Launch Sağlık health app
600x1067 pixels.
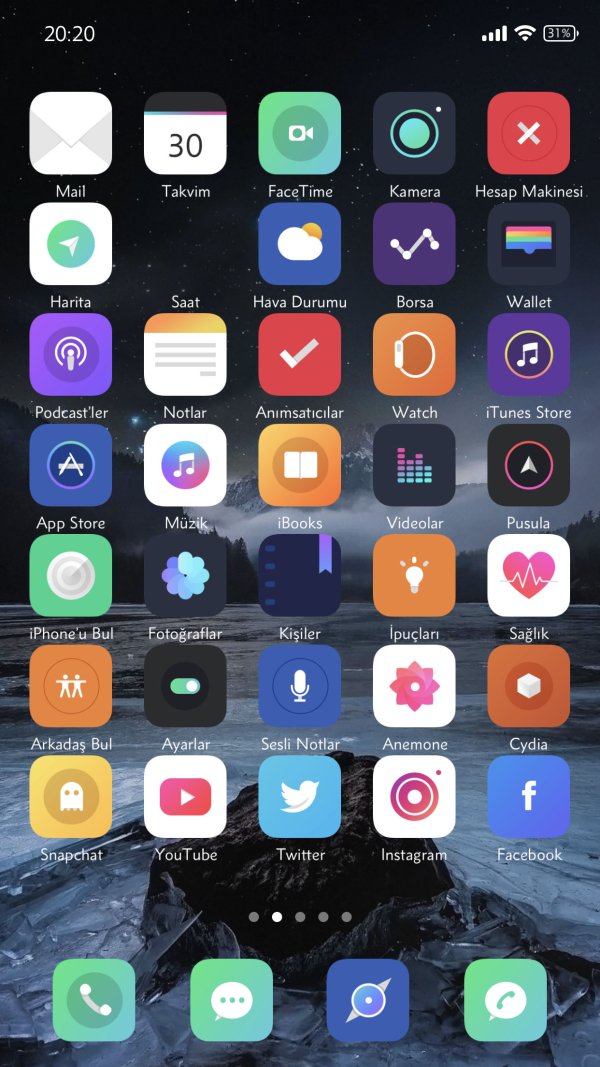click(x=528, y=576)
